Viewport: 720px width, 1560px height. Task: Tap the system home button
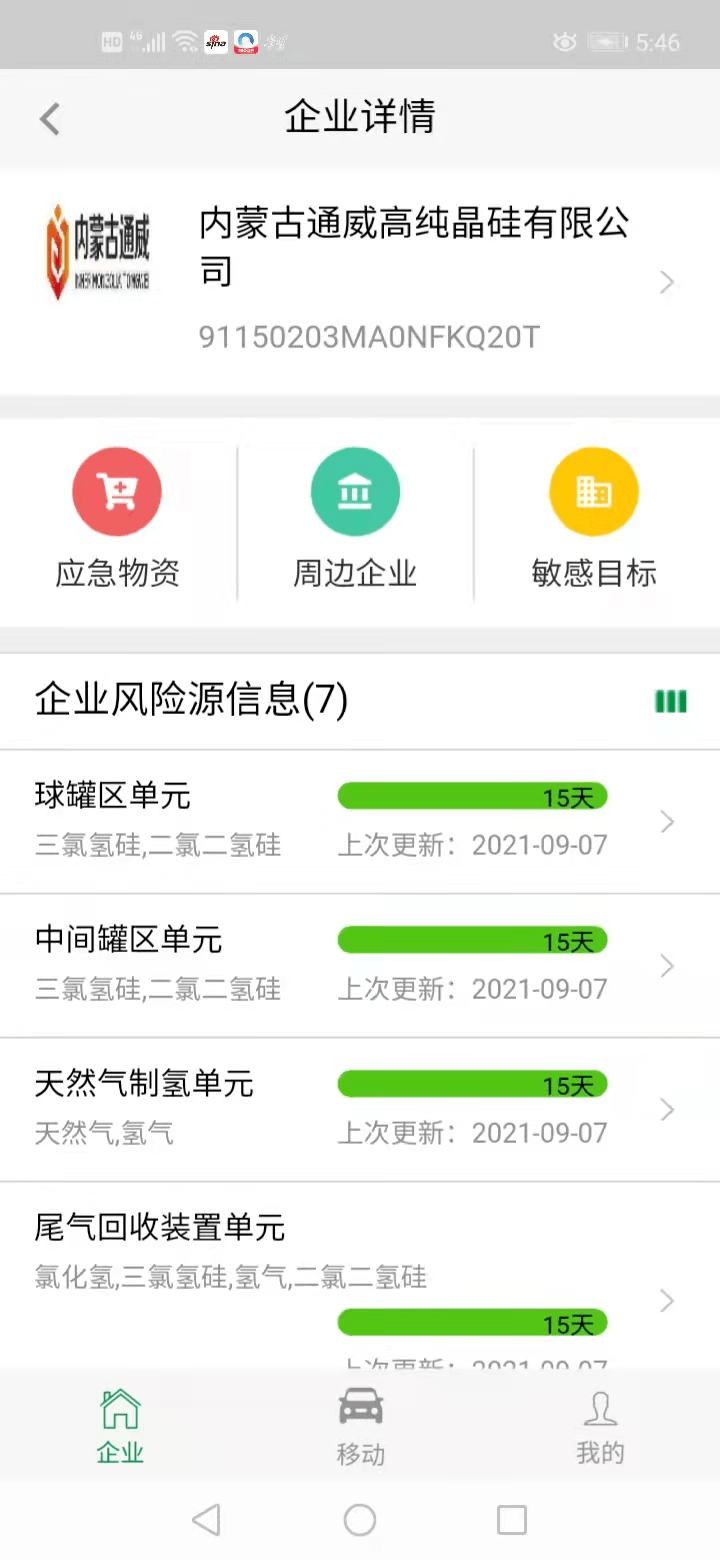click(360, 1520)
